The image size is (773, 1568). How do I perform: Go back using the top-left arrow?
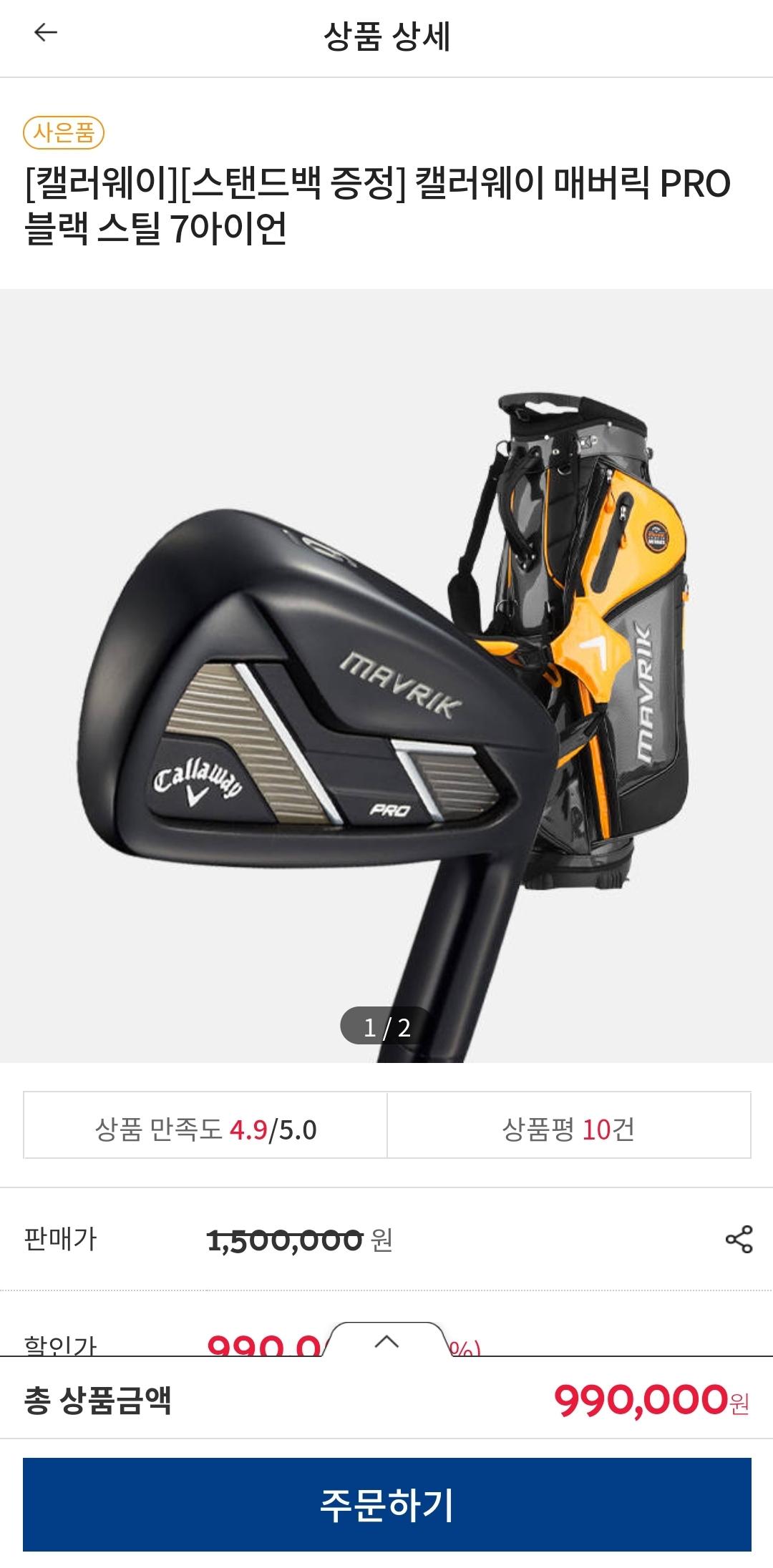(x=46, y=33)
